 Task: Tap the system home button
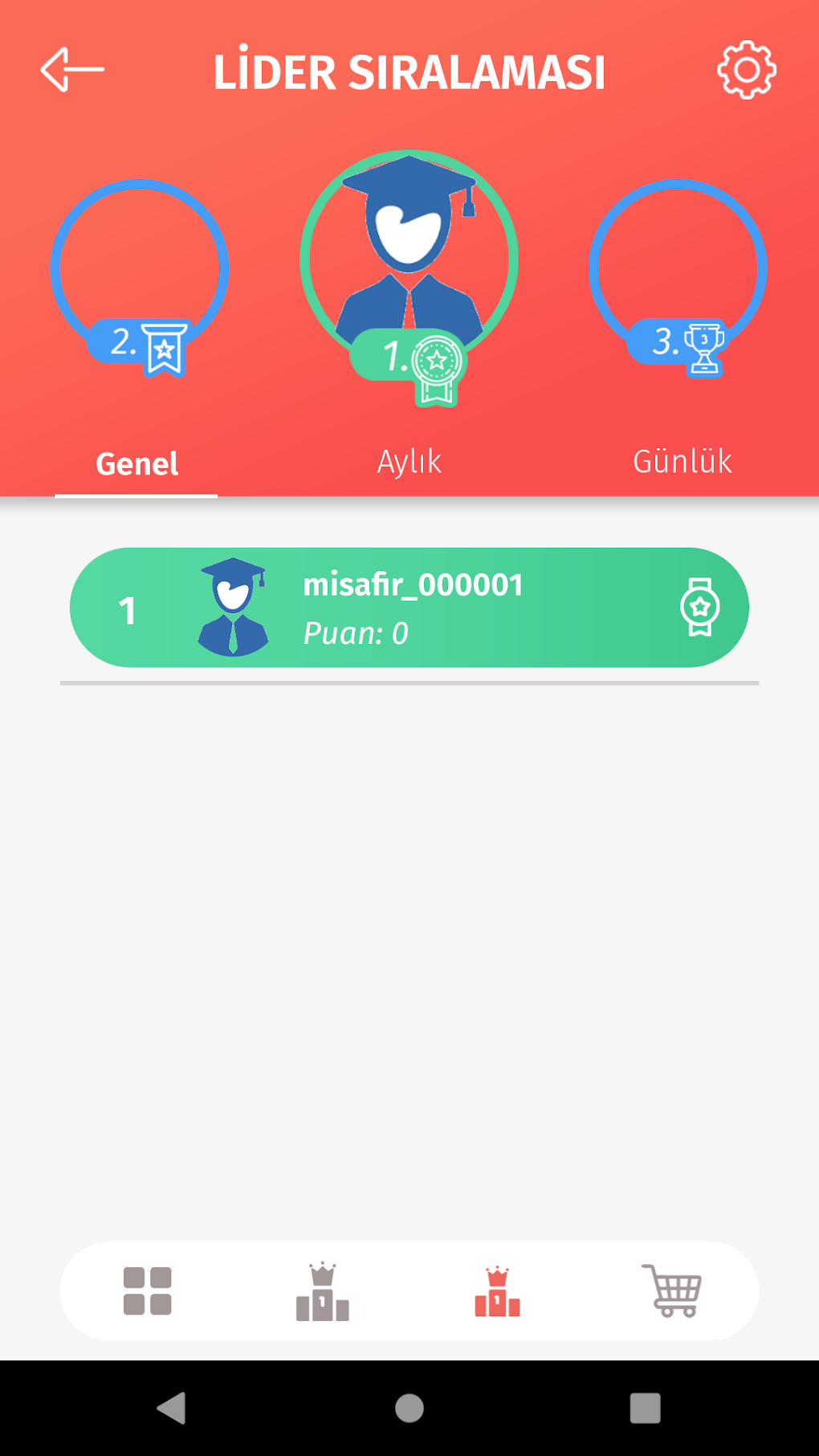(409, 1408)
